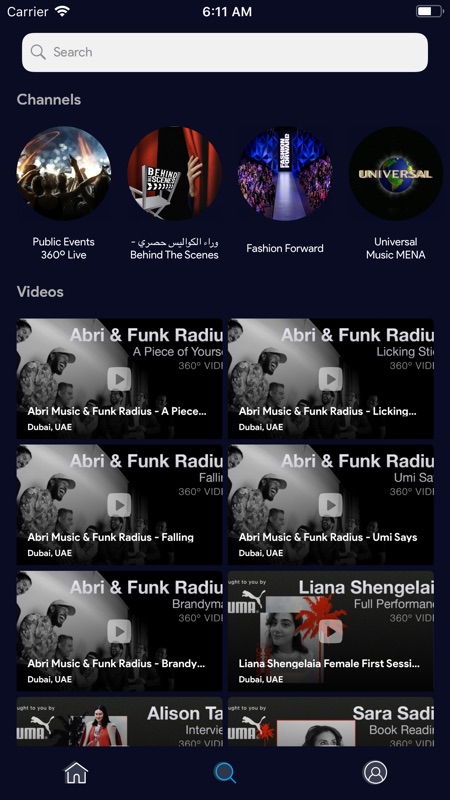Switch to the Profile tab
This screenshot has height=800, width=450.
[375, 773]
